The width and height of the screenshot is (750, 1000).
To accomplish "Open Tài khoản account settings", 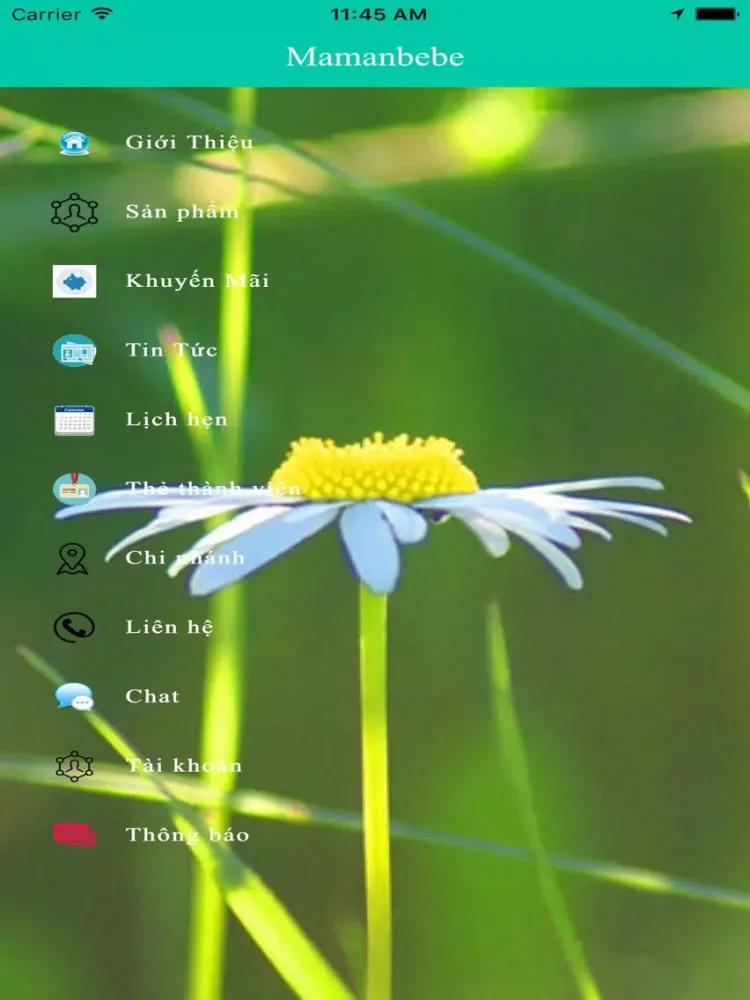I will (184, 766).
